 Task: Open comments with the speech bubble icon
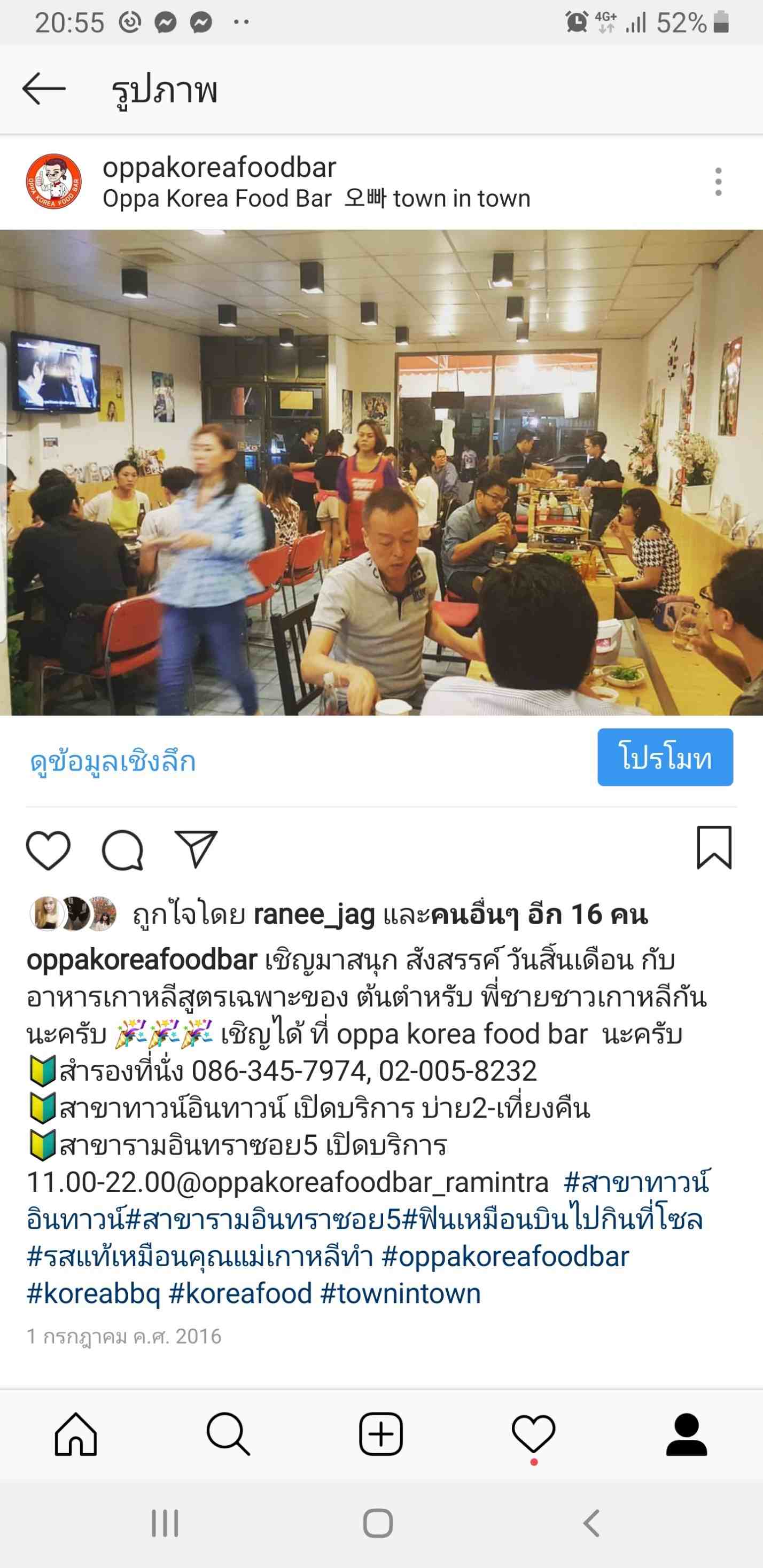coord(122,850)
